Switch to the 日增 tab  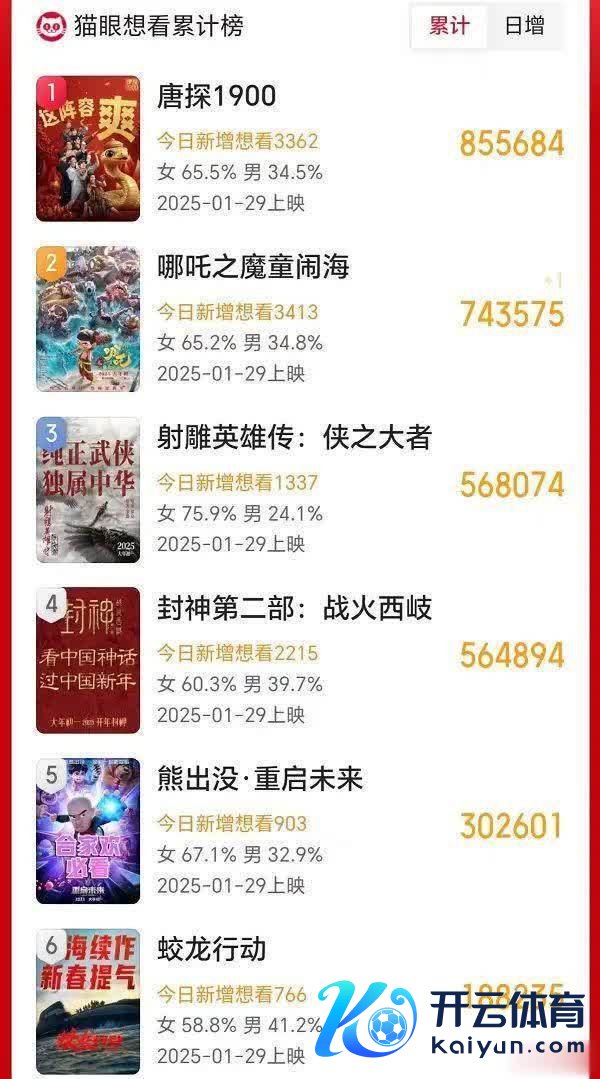tap(524, 27)
